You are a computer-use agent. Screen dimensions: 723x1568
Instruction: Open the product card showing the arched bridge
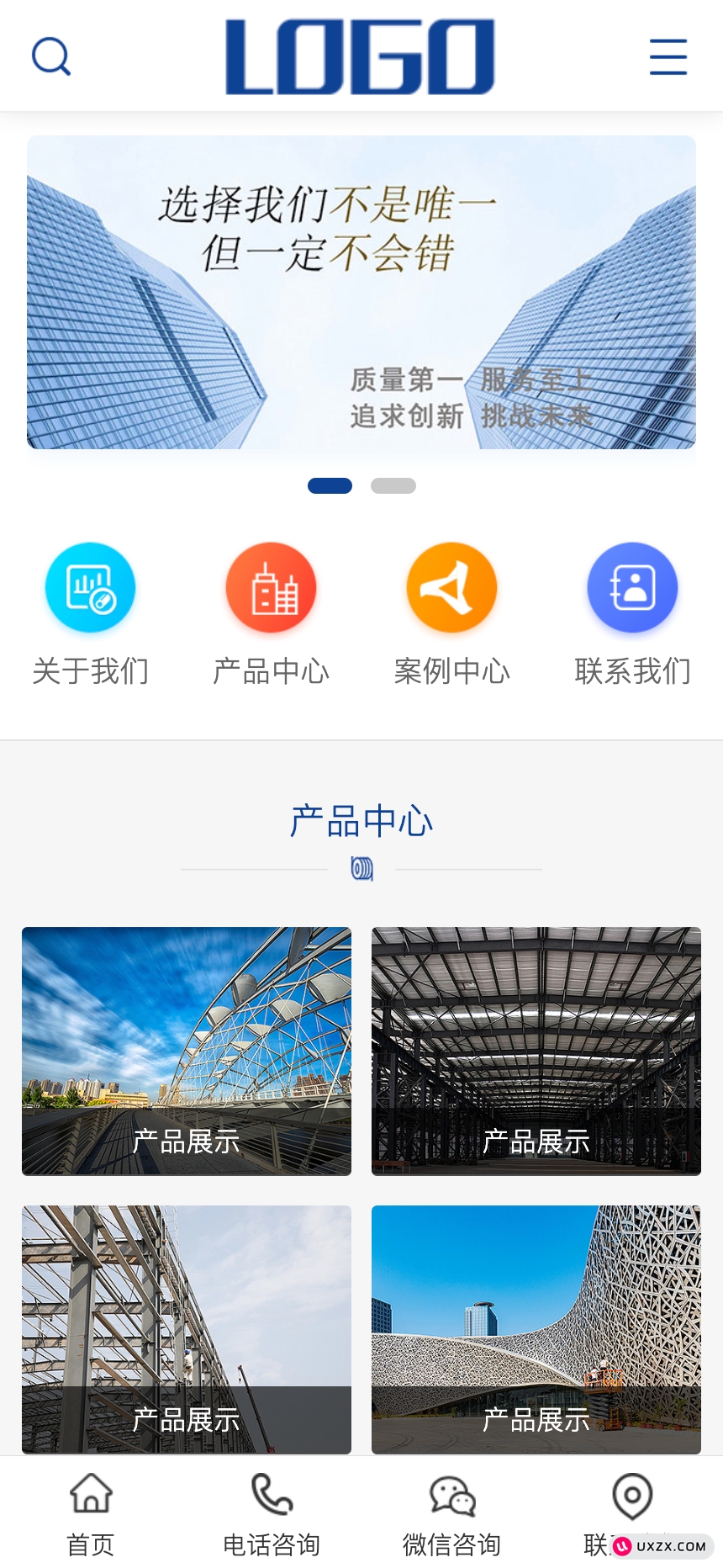click(187, 1051)
